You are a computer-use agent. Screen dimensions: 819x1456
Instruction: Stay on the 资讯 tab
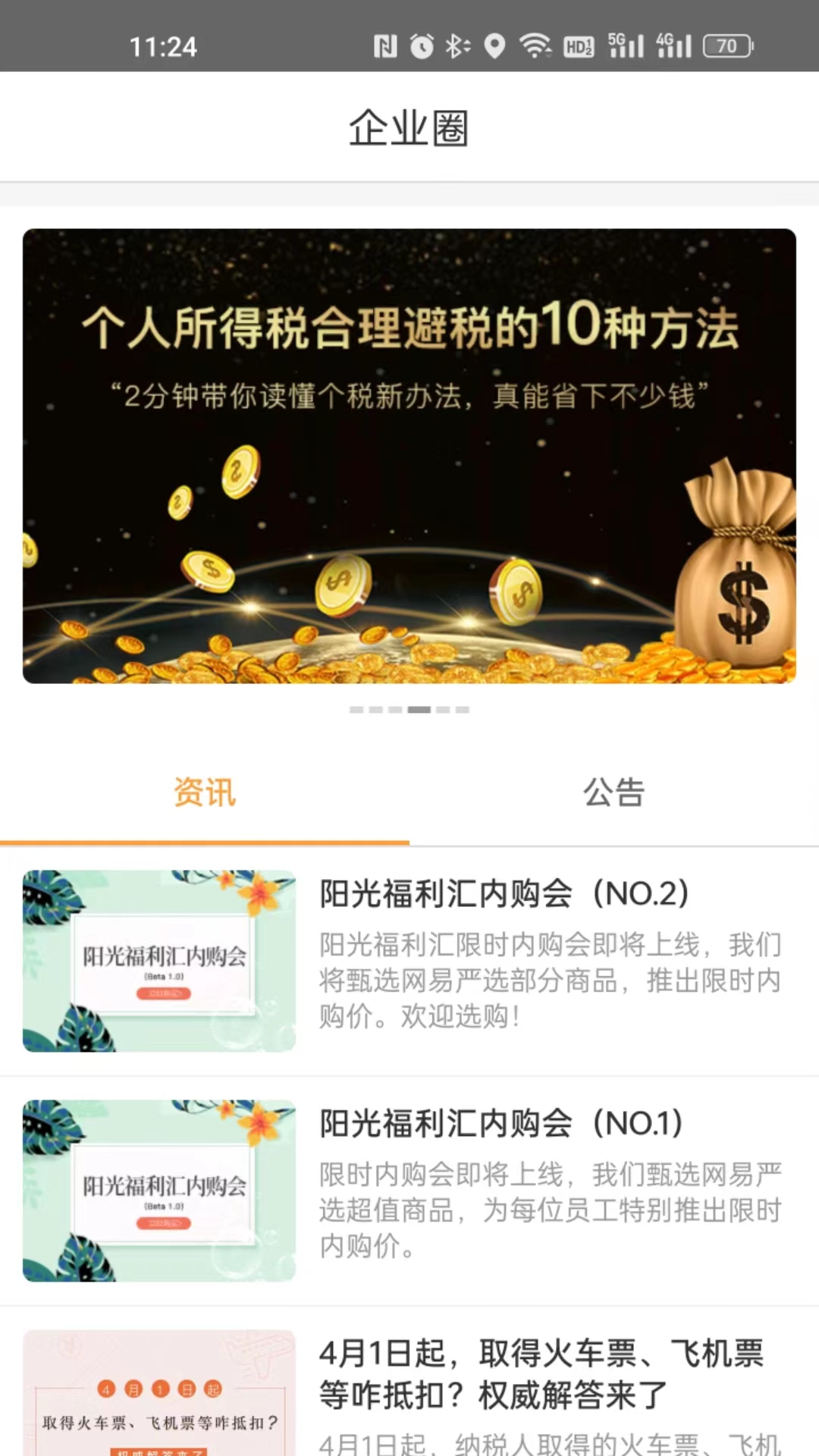click(x=205, y=793)
